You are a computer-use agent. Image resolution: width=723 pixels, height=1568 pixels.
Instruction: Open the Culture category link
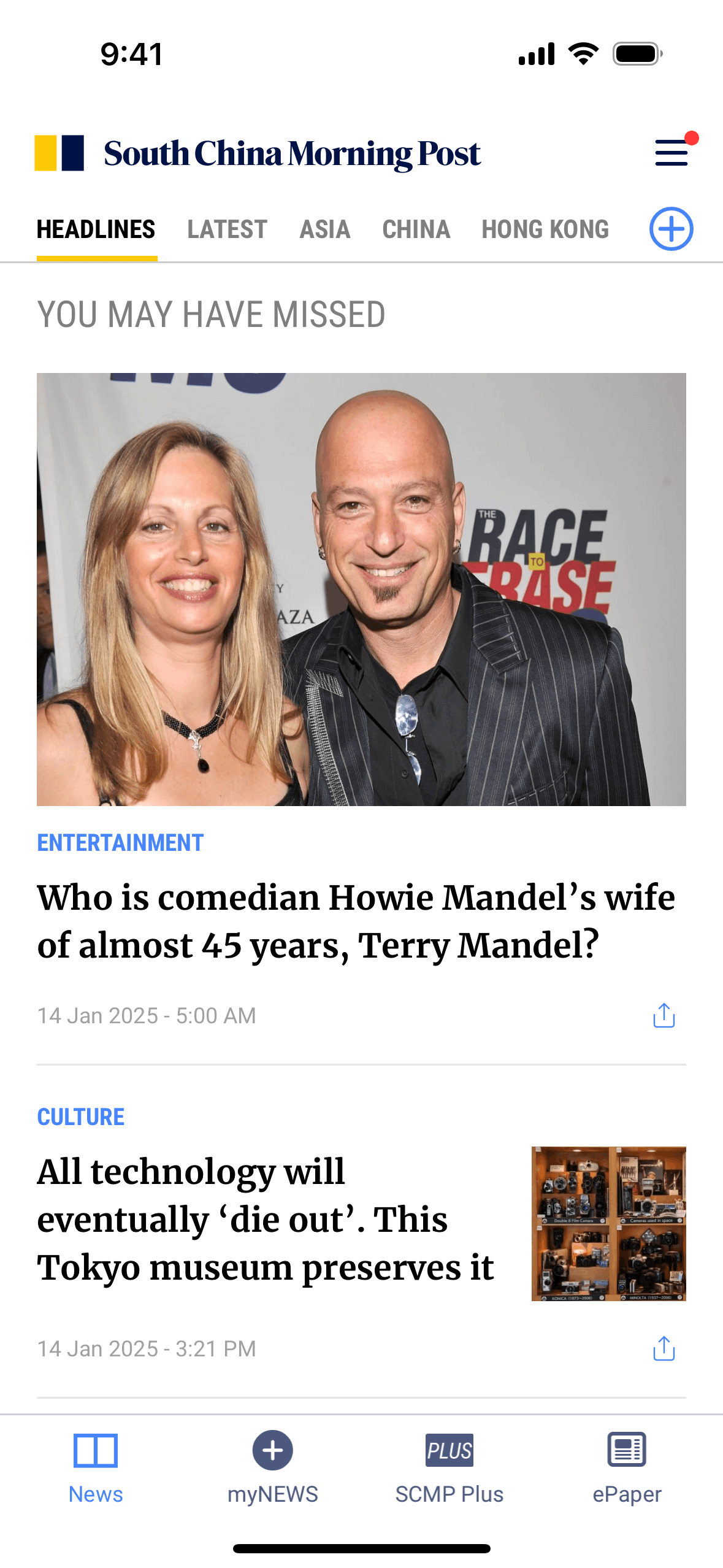click(81, 1117)
